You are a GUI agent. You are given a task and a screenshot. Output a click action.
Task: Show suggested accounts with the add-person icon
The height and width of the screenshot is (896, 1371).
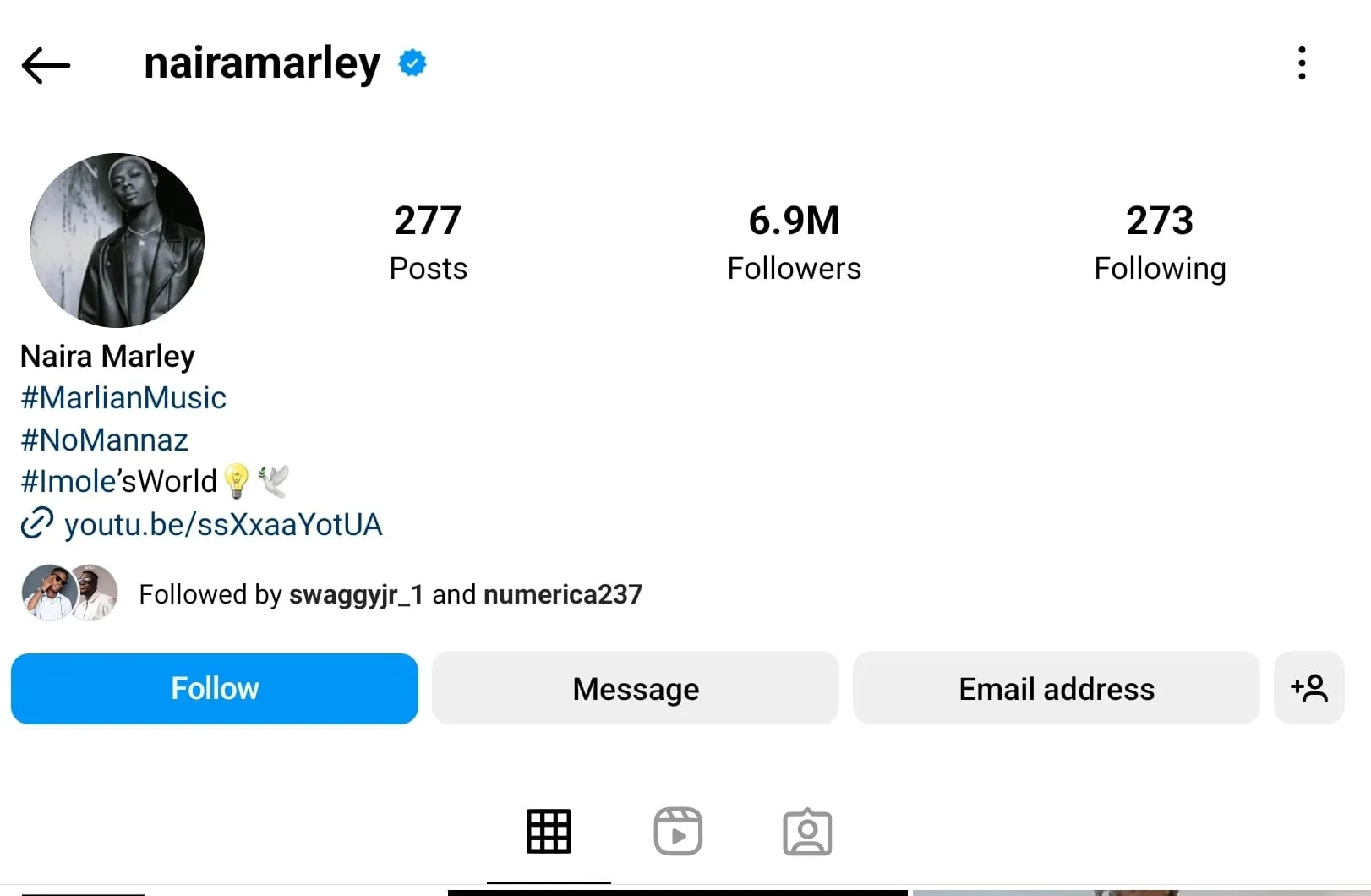click(1308, 688)
